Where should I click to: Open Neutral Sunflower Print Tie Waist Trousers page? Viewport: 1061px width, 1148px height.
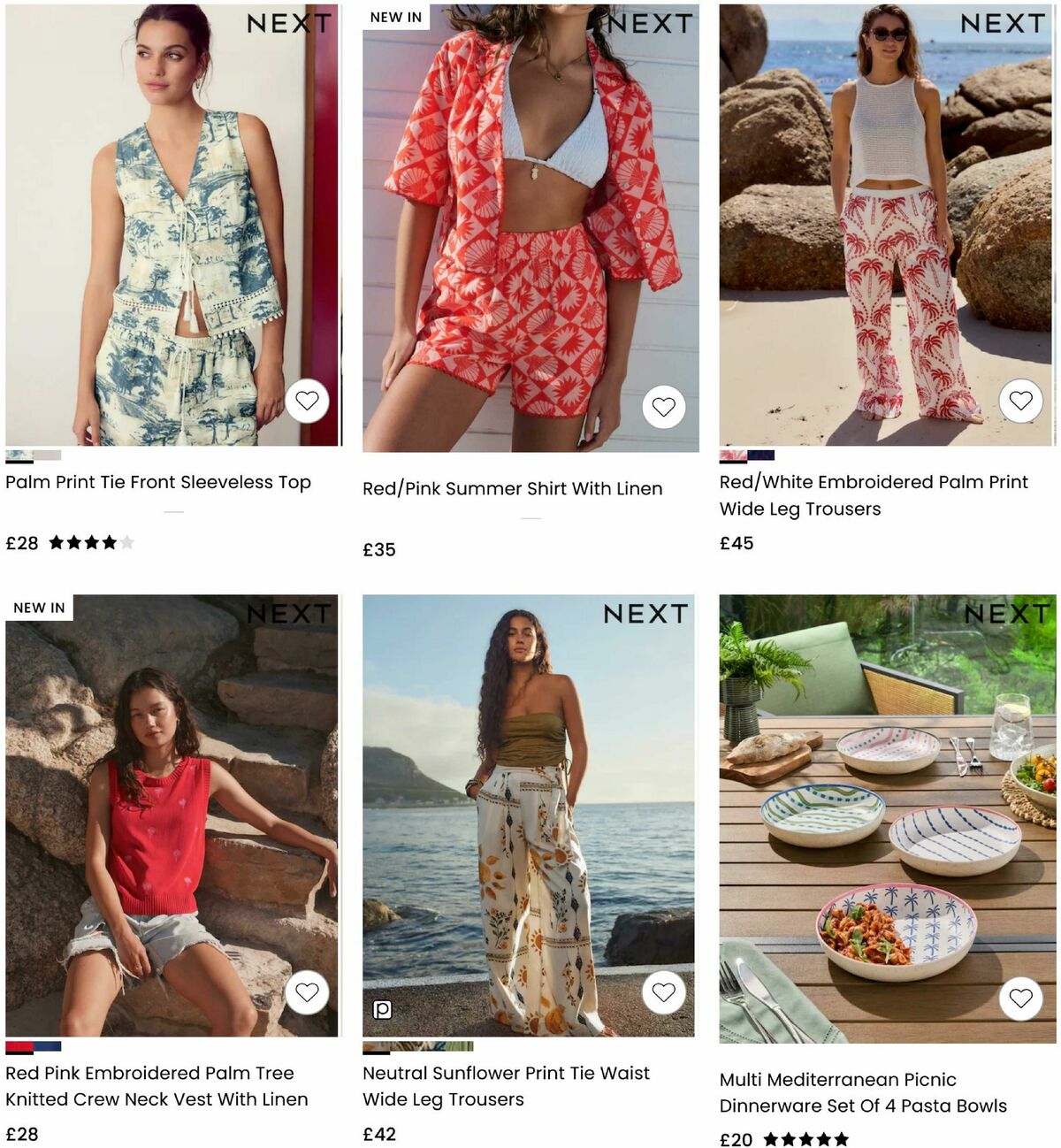506,1086
